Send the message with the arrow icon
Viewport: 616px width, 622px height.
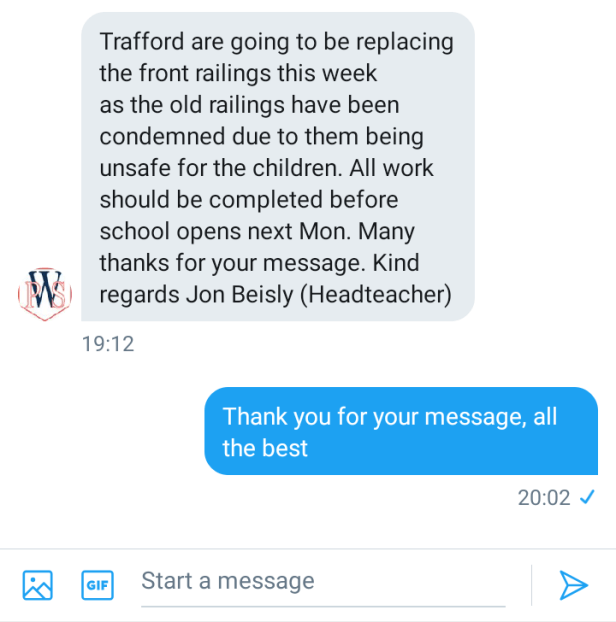coord(572,584)
